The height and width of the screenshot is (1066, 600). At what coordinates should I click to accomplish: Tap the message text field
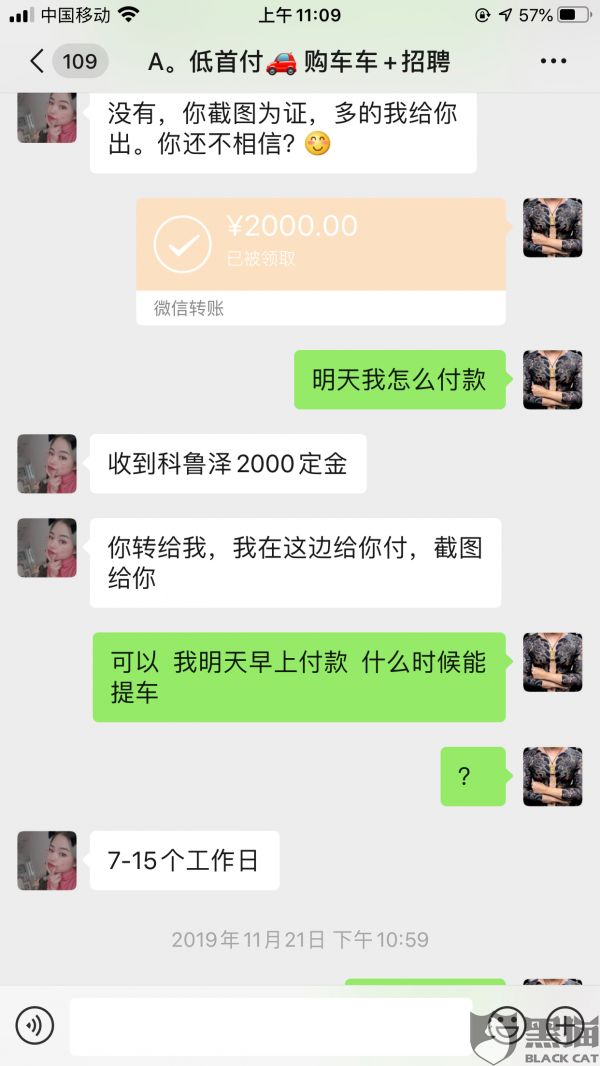[x=270, y=1026]
